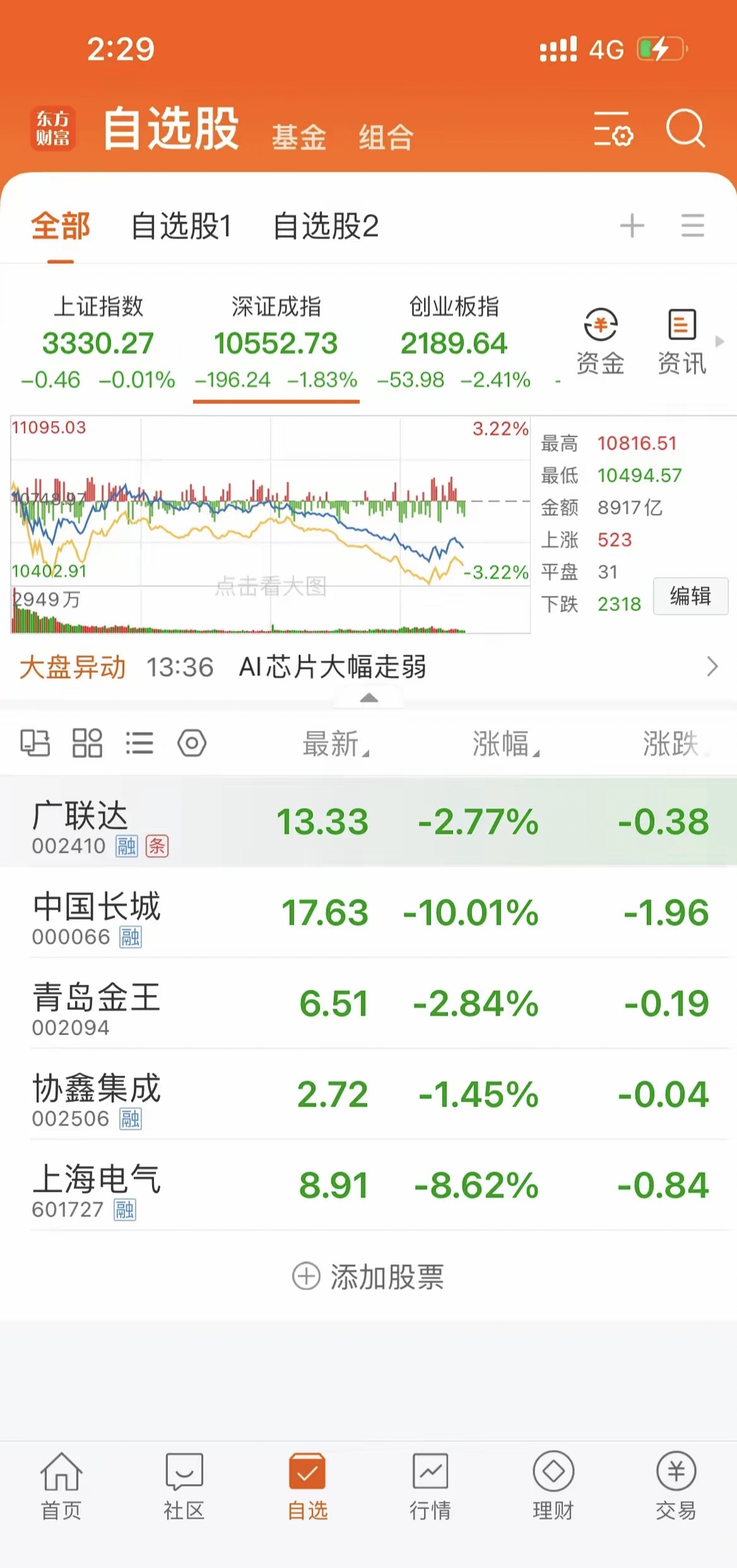Open the stock search
737x1568 pixels.
686,131
